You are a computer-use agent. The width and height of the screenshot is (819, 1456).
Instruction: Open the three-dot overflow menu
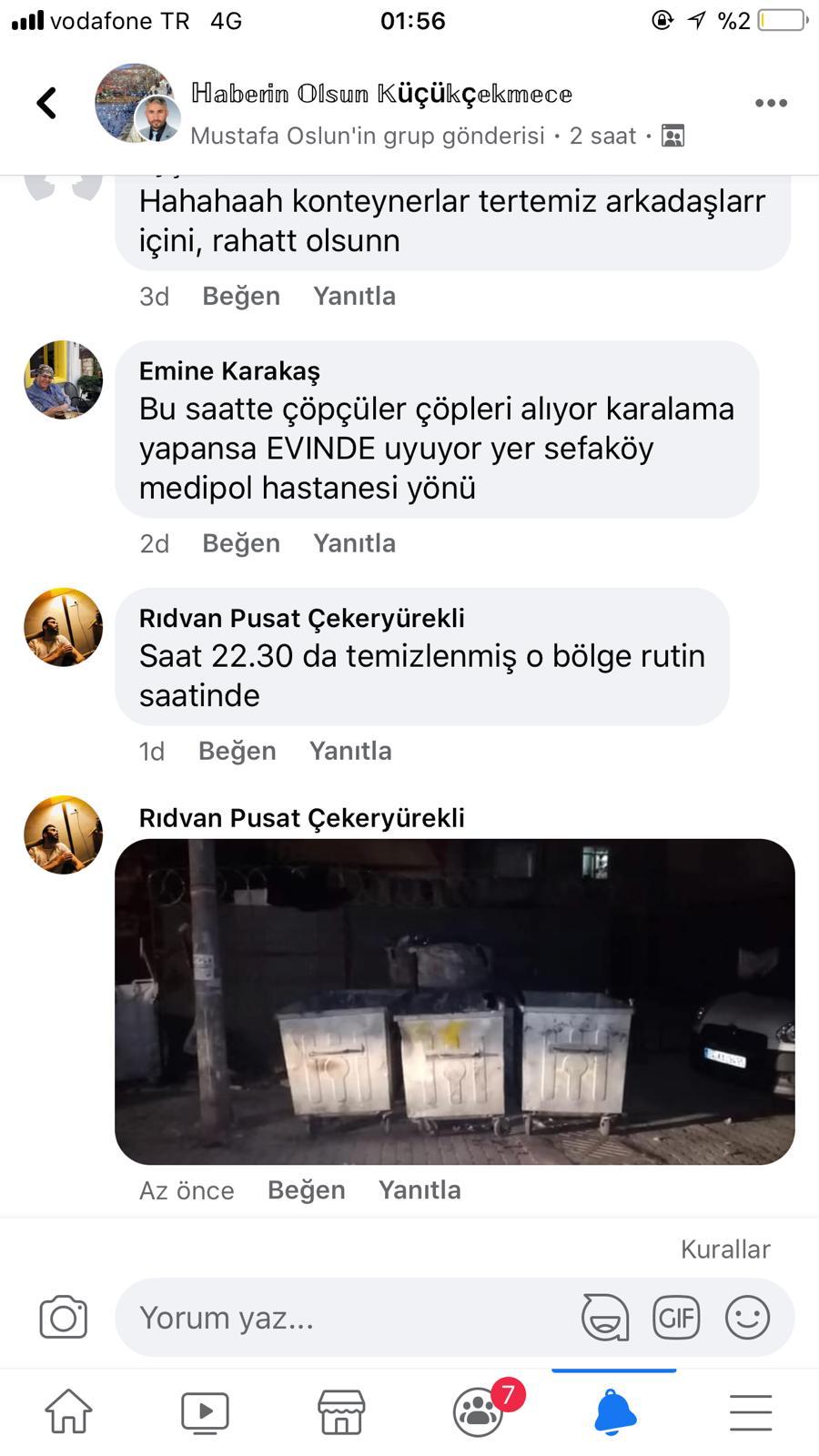771,103
